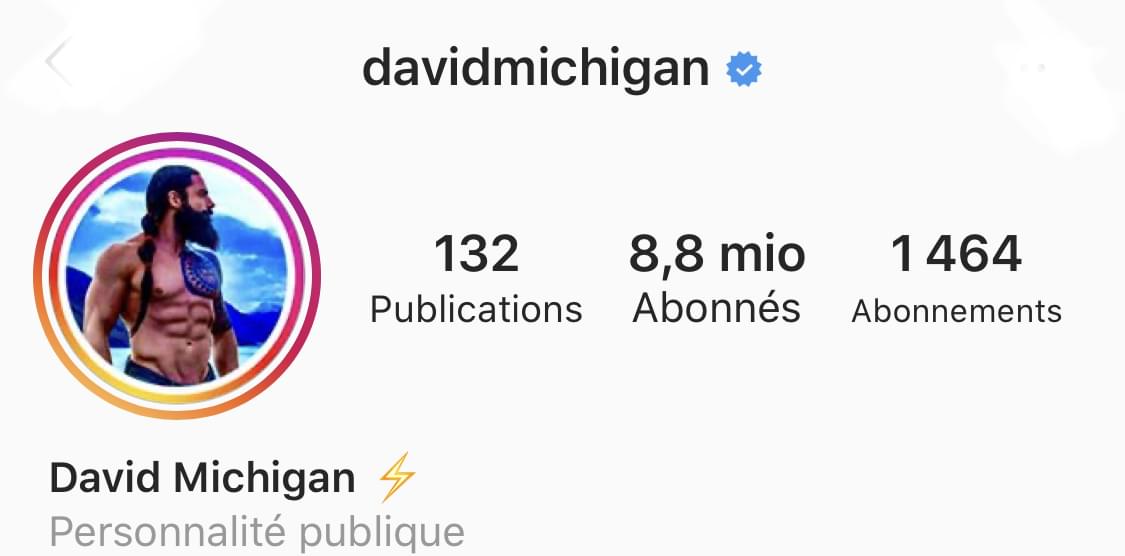
Task: View davidmichigan's story from the profile picture
Action: point(177,275)
